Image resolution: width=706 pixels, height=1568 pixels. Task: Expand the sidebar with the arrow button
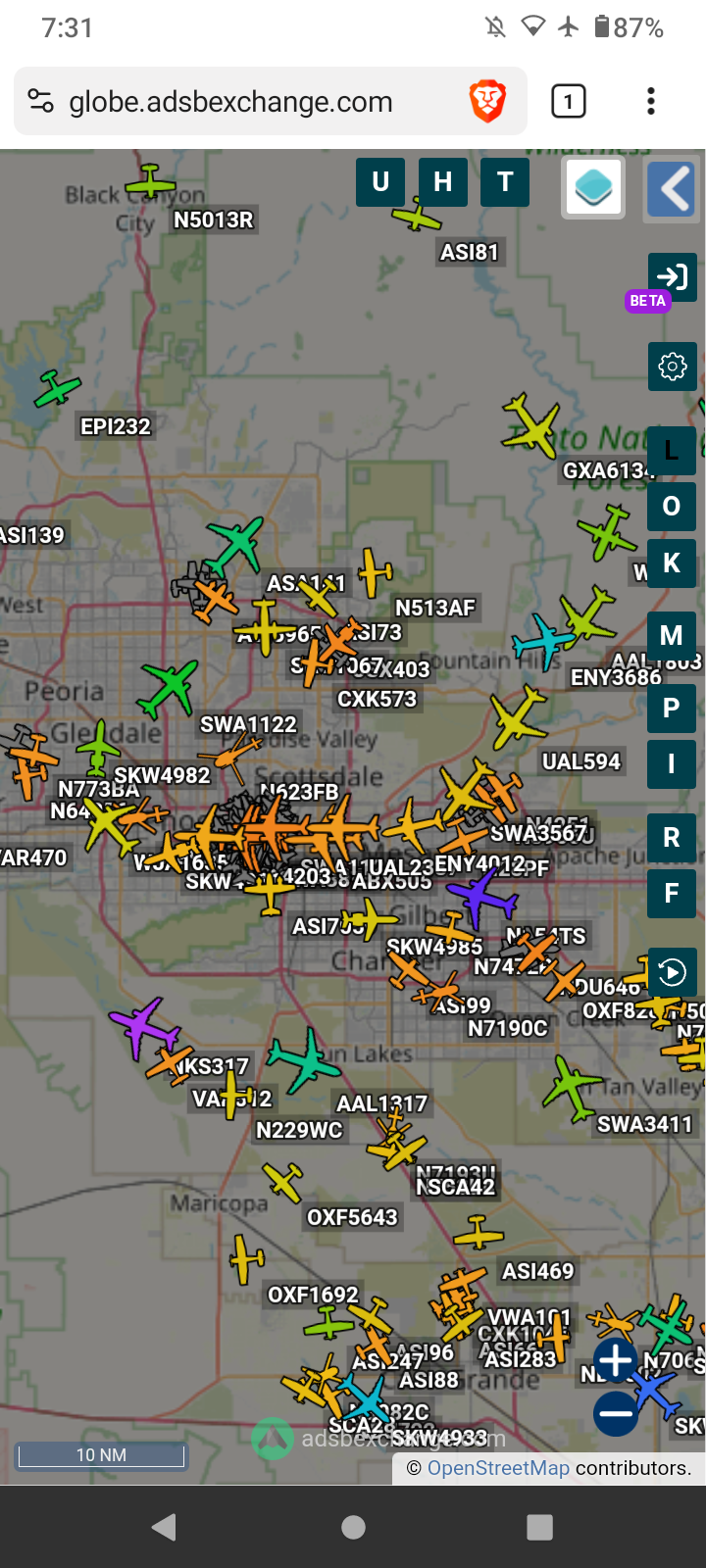tap(673, 188)
